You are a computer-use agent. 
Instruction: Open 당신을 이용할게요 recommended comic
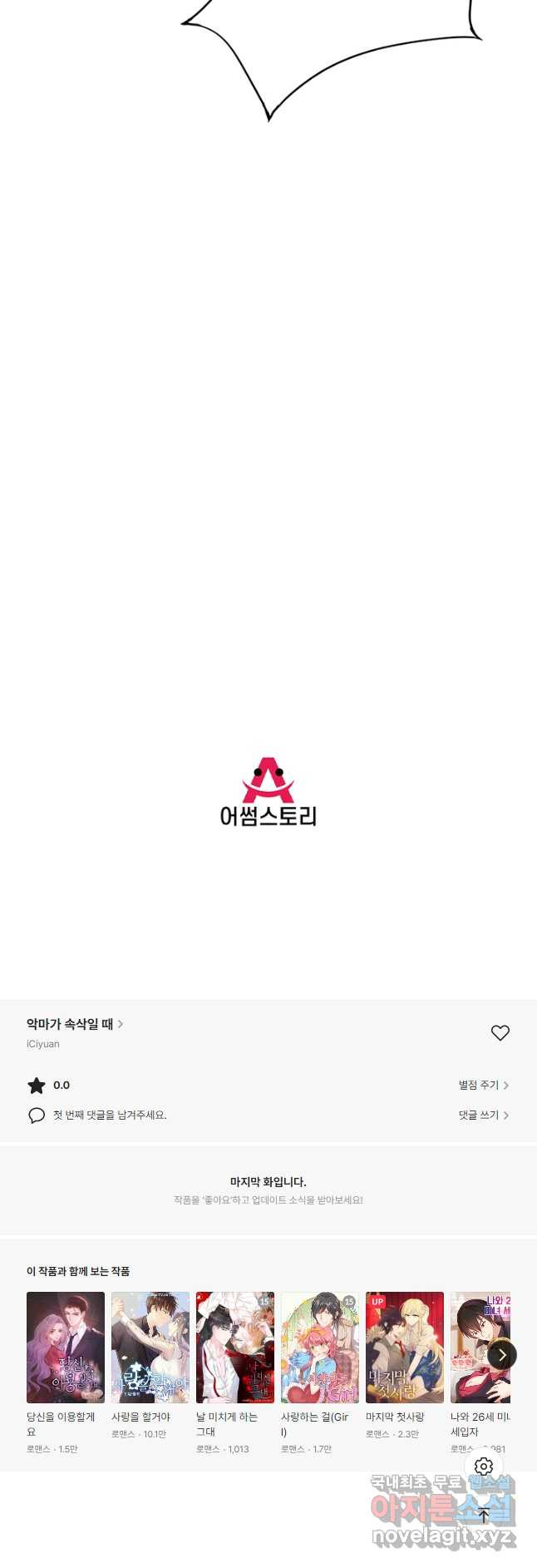click(x=66, y=1348)
